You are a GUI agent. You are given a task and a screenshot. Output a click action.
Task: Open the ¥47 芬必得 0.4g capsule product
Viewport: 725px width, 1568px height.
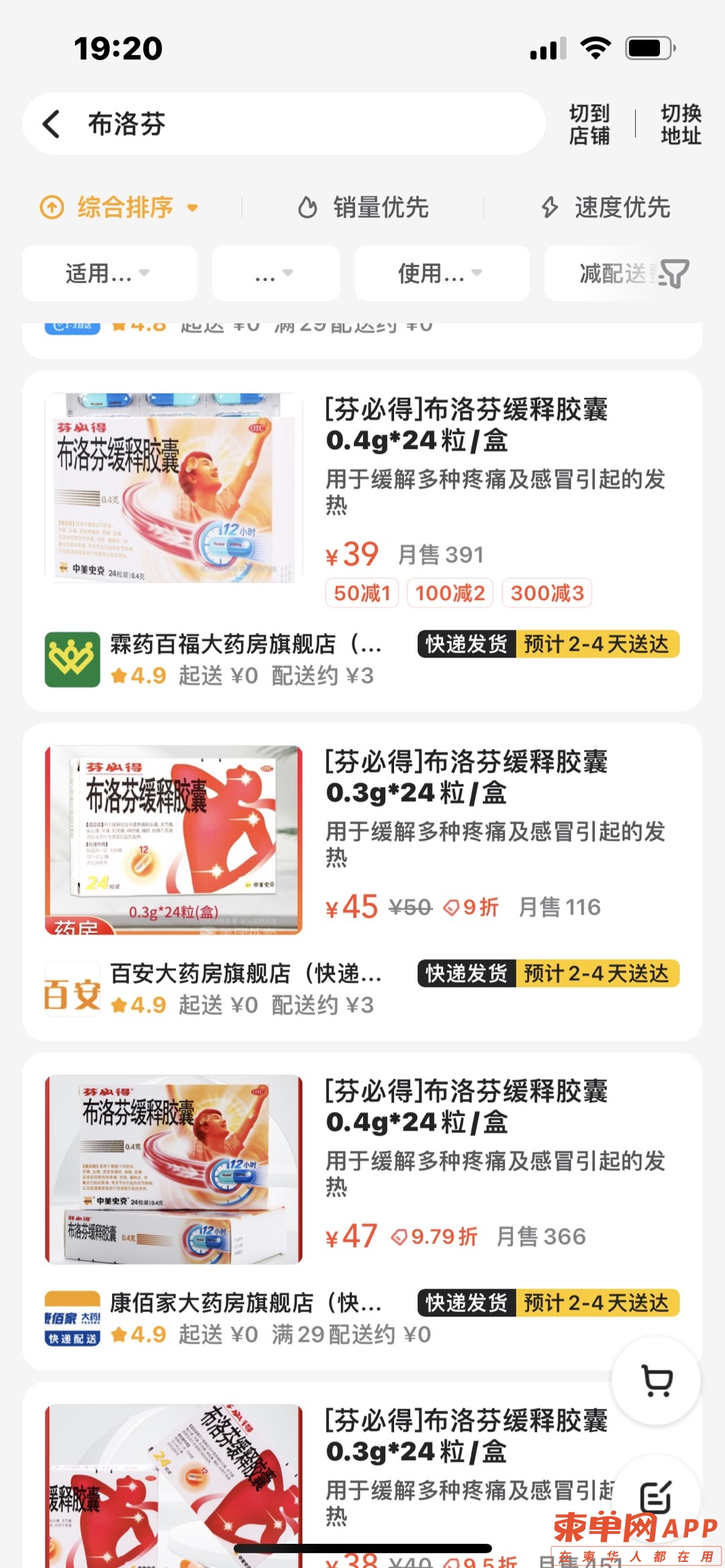click(x=466, y=1106)
